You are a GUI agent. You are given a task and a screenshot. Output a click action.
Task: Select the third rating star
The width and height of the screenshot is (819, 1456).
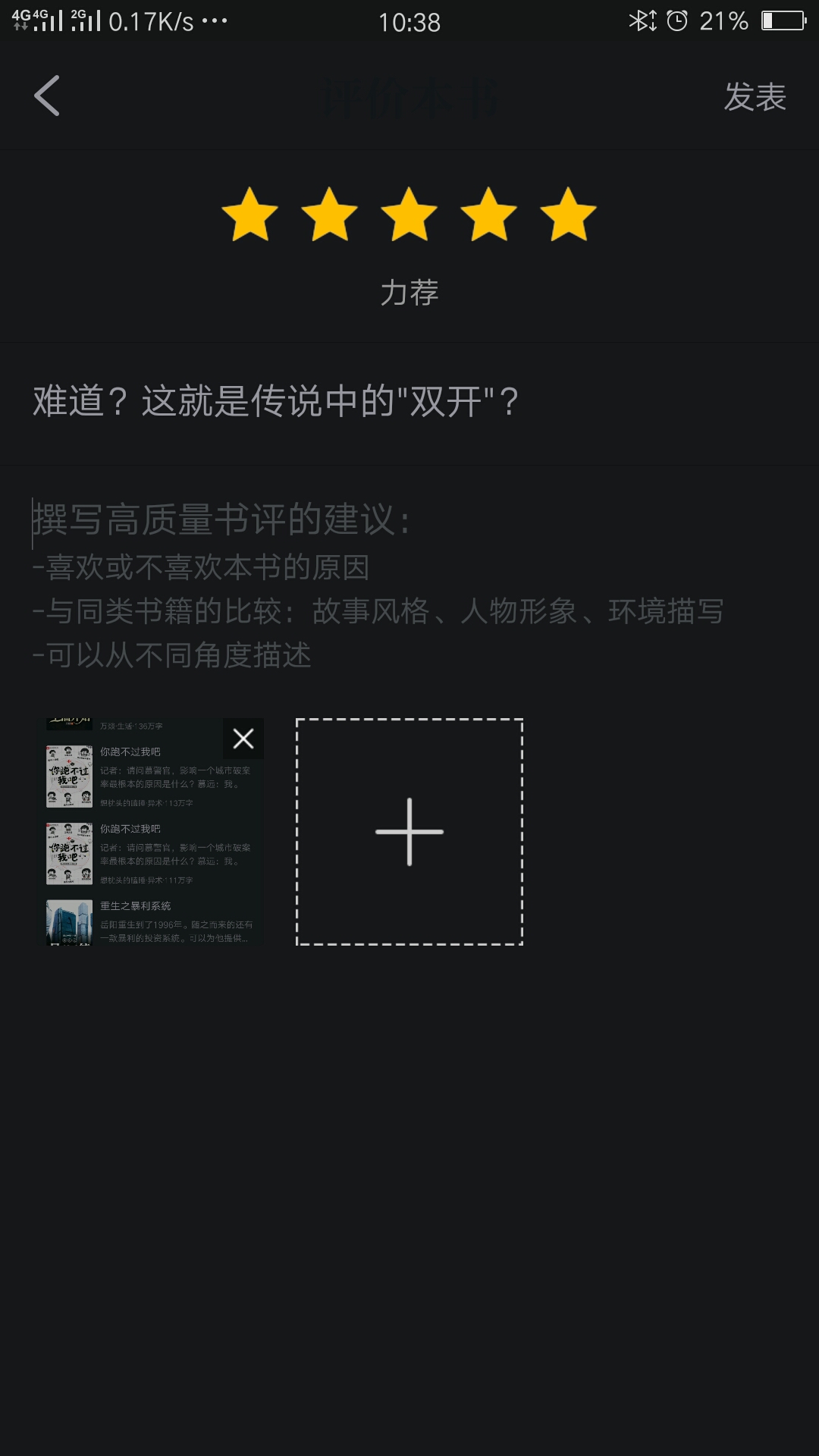coord(409,215)
